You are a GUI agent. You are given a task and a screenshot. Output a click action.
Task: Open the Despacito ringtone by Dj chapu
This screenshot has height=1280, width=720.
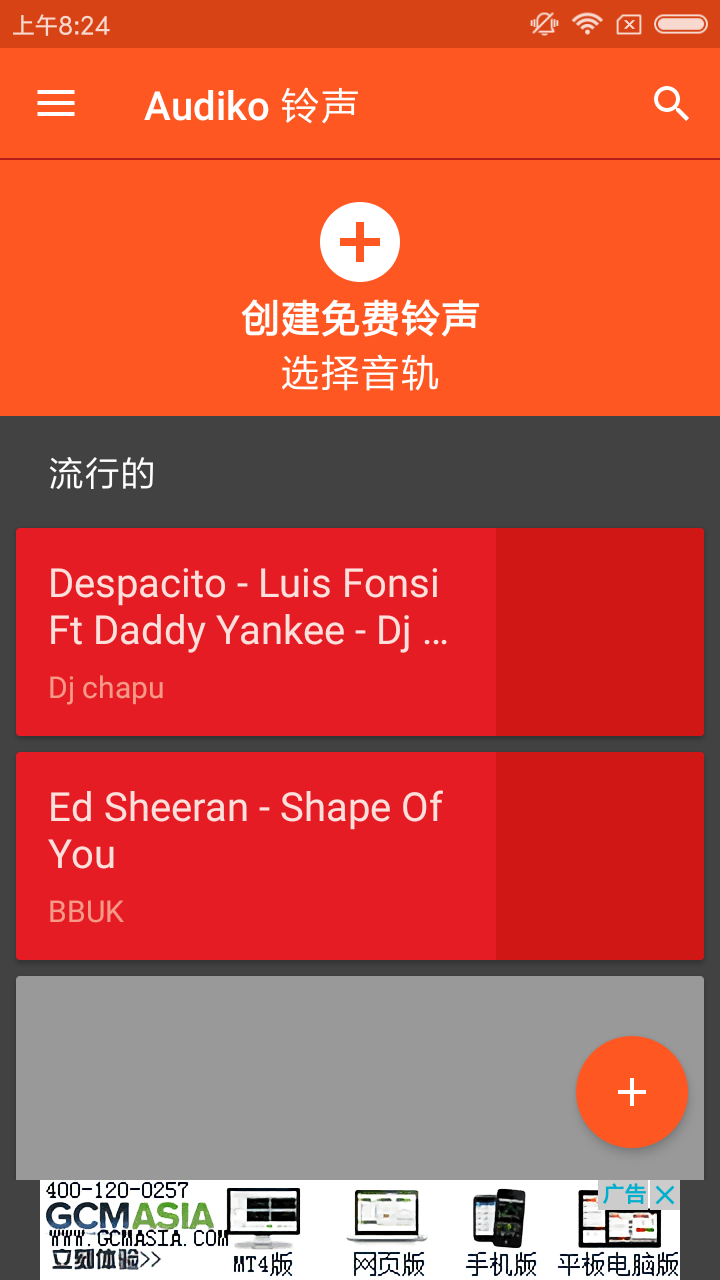click(x=360, y=630)
